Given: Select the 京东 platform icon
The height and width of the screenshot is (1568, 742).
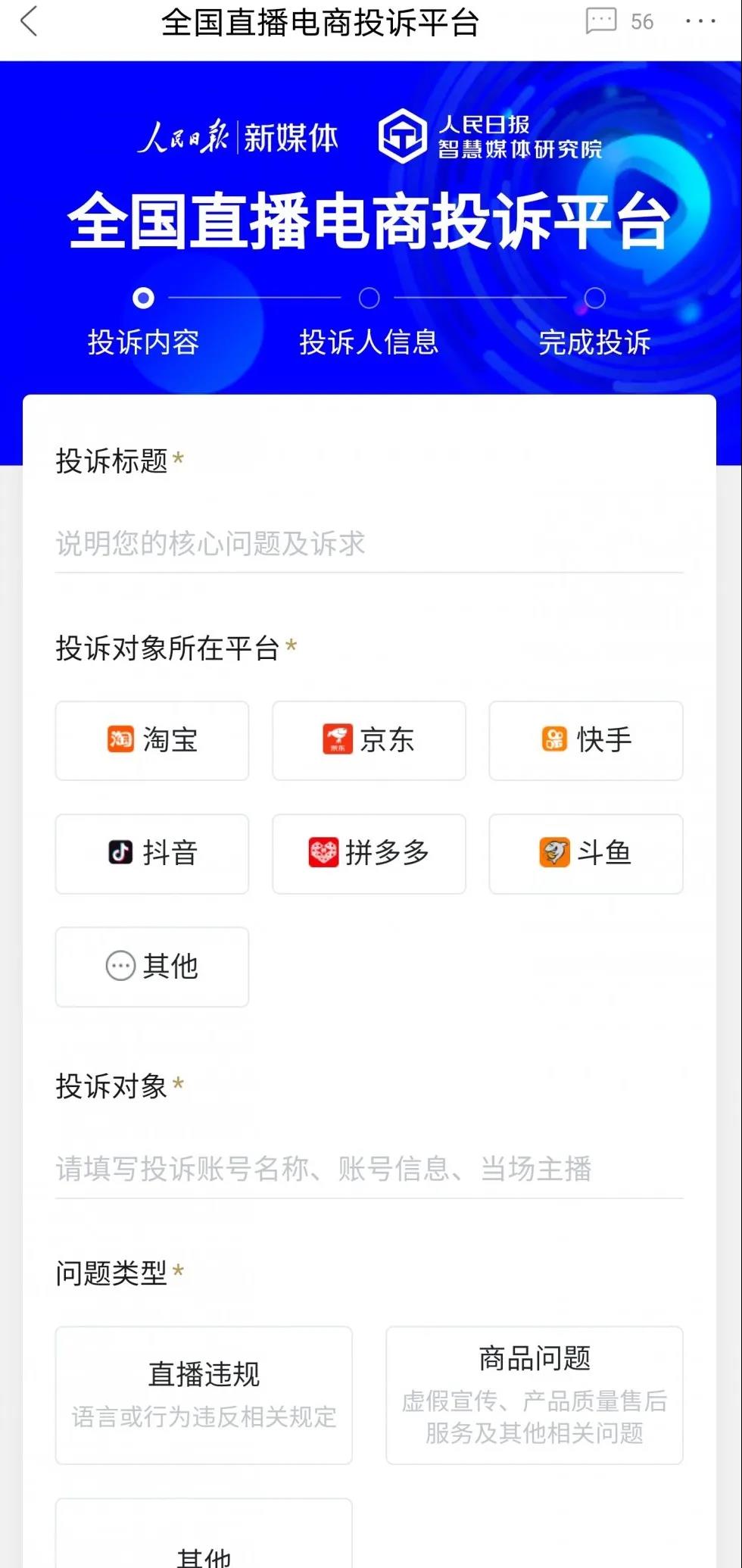Looking at the screenshot, I should [369, 741].
